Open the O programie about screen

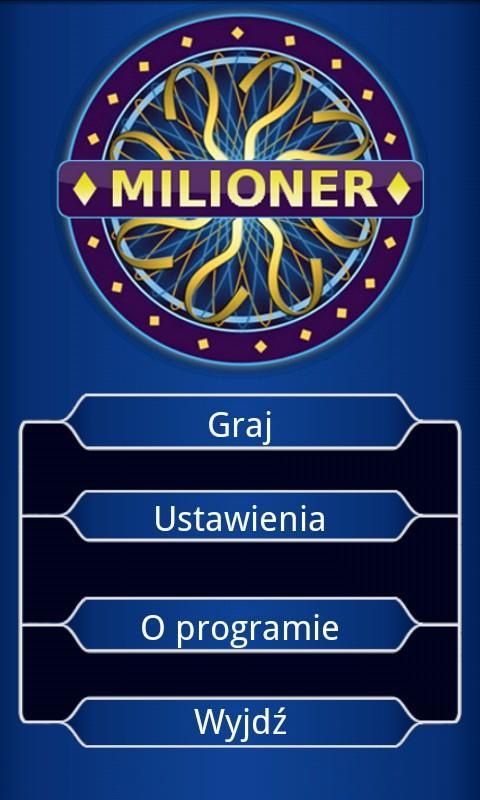240,624
